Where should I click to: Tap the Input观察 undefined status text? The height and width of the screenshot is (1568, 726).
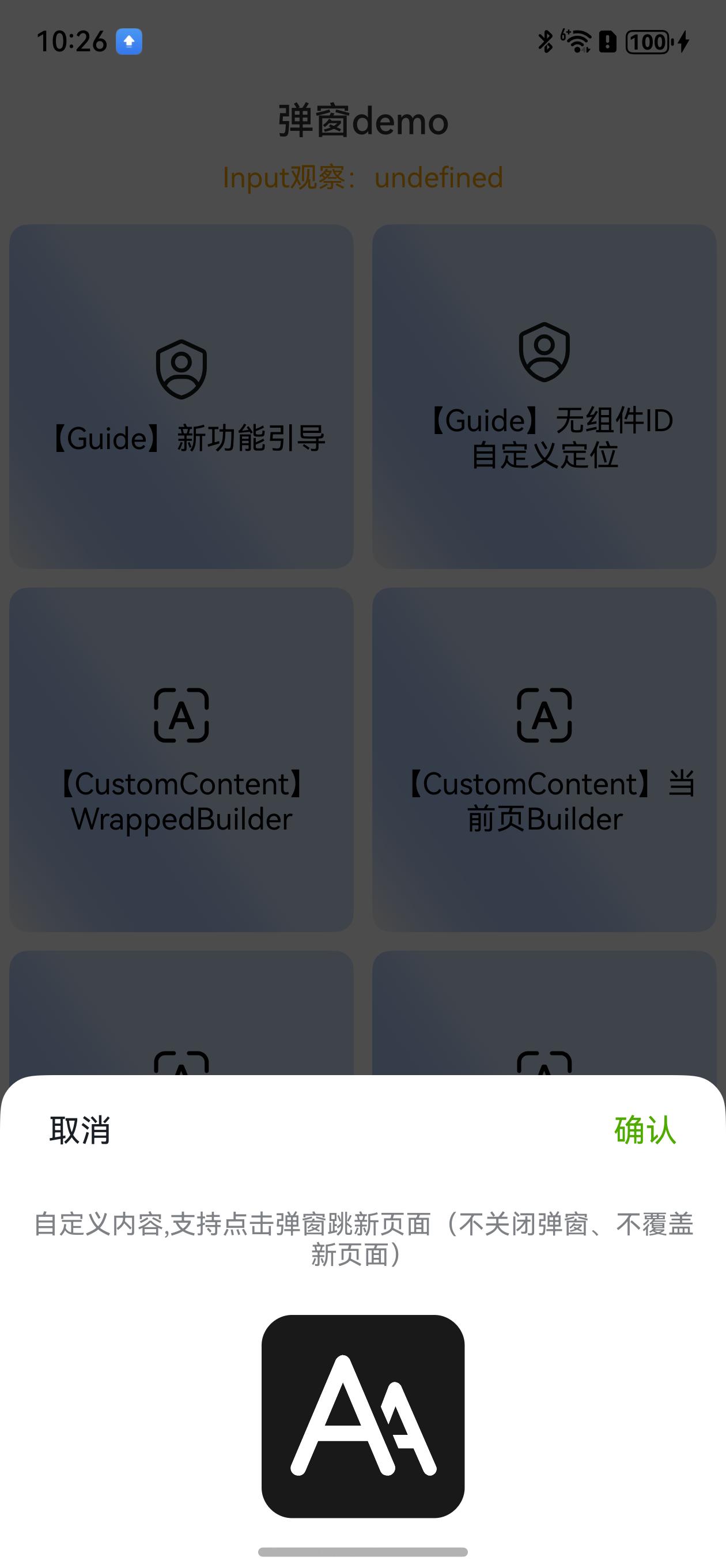click(x=362, y=178)
